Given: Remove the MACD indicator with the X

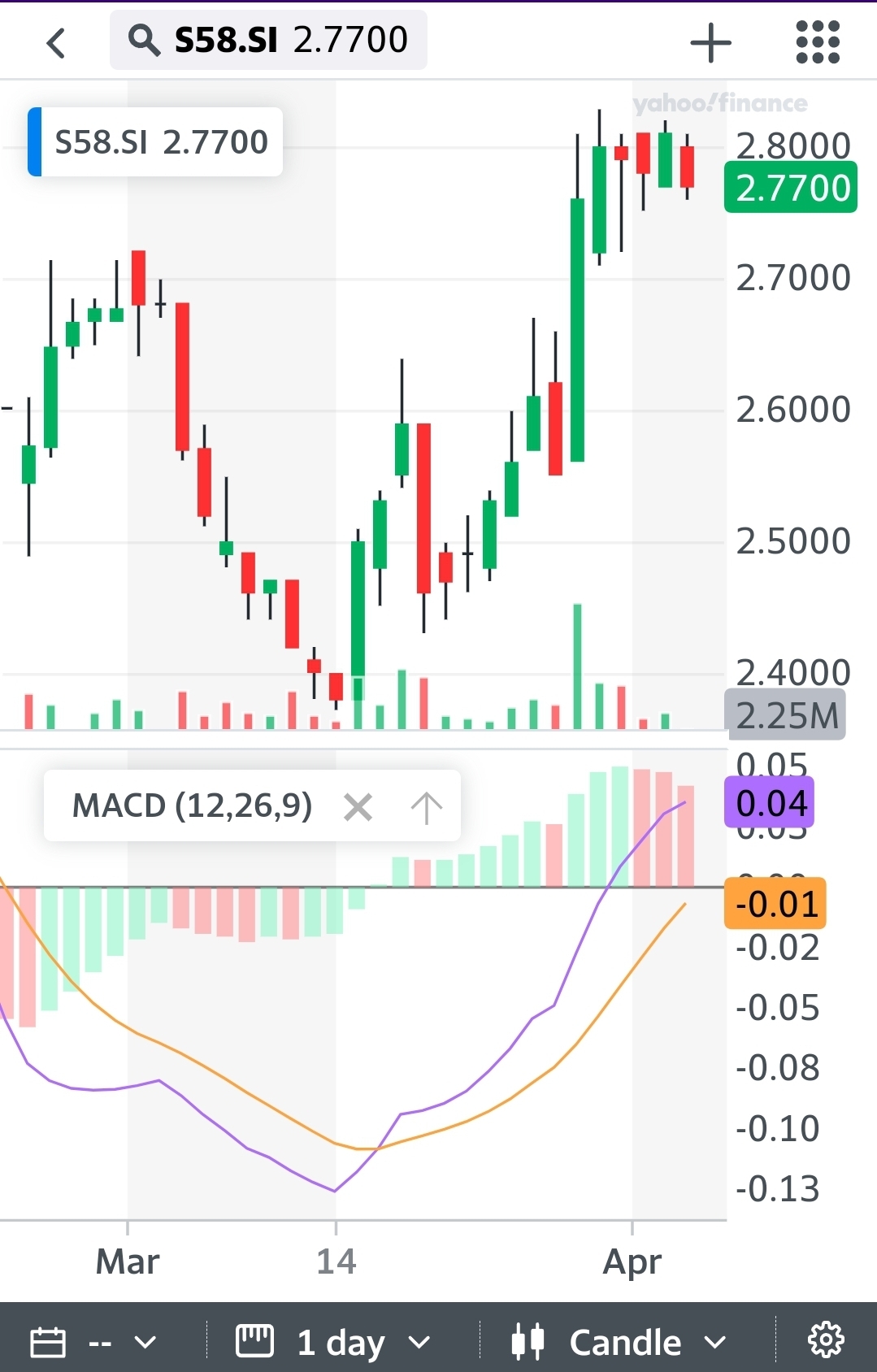Looking at the screenshot, I should (x=358, y=807).
